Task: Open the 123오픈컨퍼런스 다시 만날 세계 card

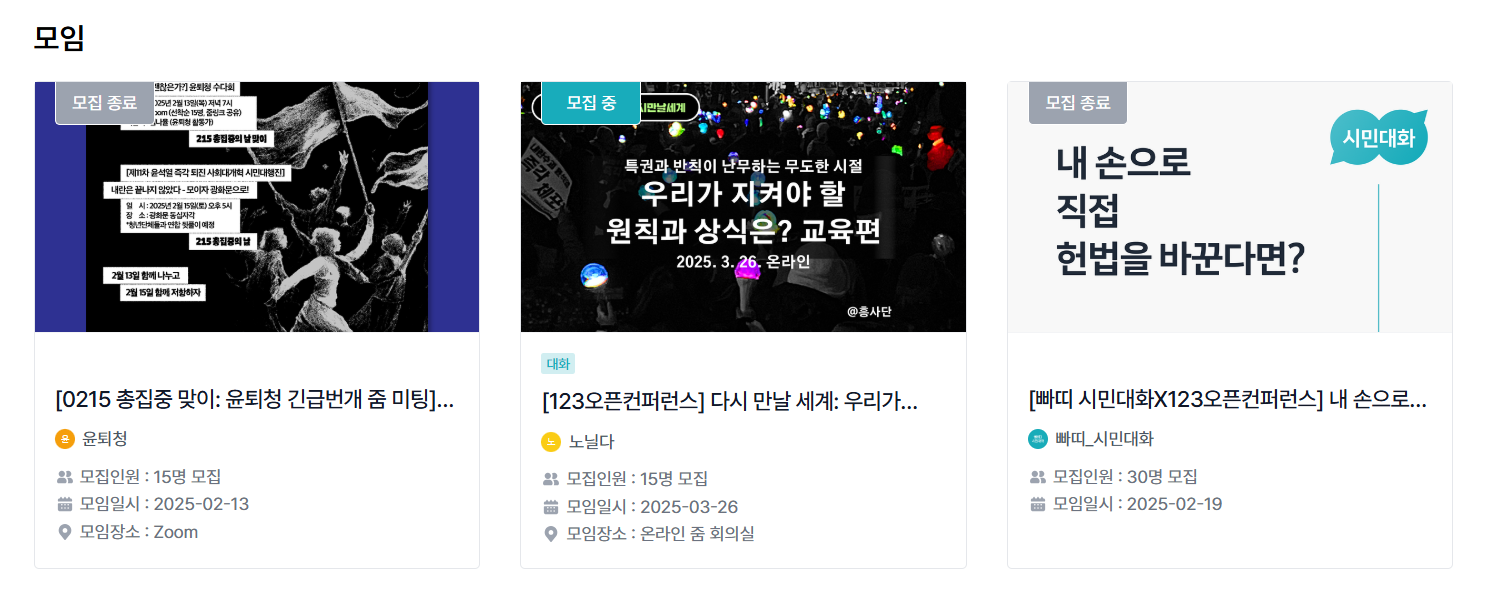Action: click(x=730, y=402)
